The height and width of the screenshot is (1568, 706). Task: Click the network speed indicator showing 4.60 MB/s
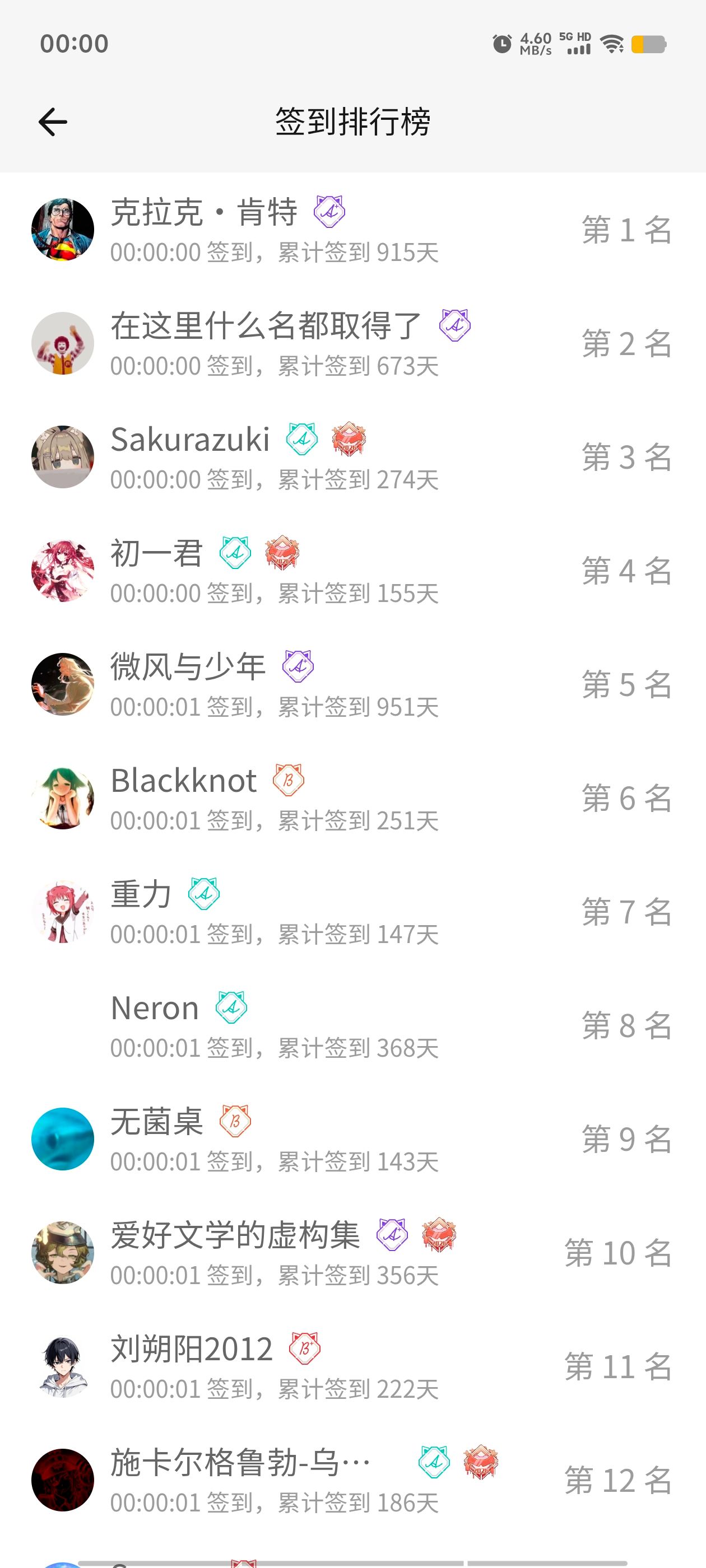tap(534, 43)
